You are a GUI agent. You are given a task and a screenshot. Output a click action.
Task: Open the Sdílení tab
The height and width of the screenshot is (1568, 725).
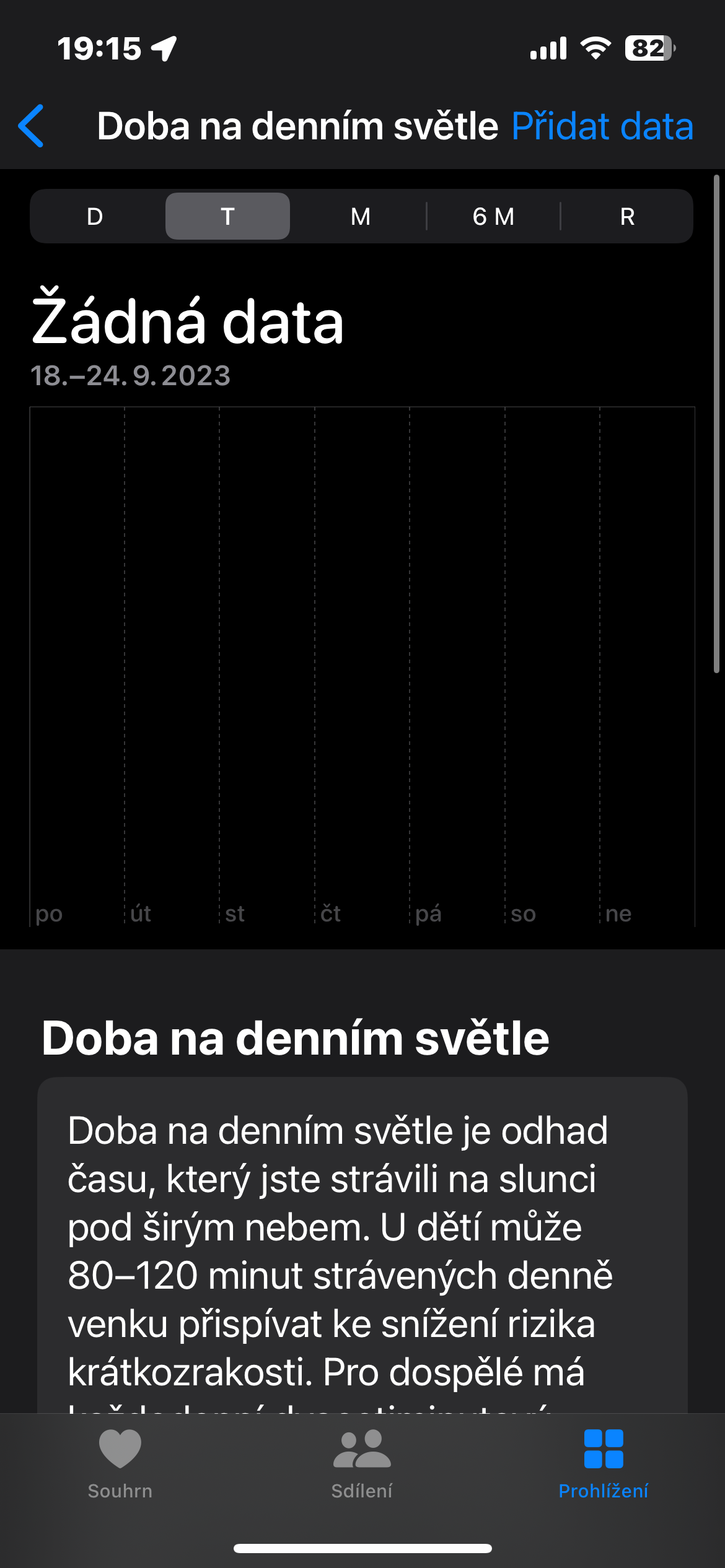click(362, 1464)
